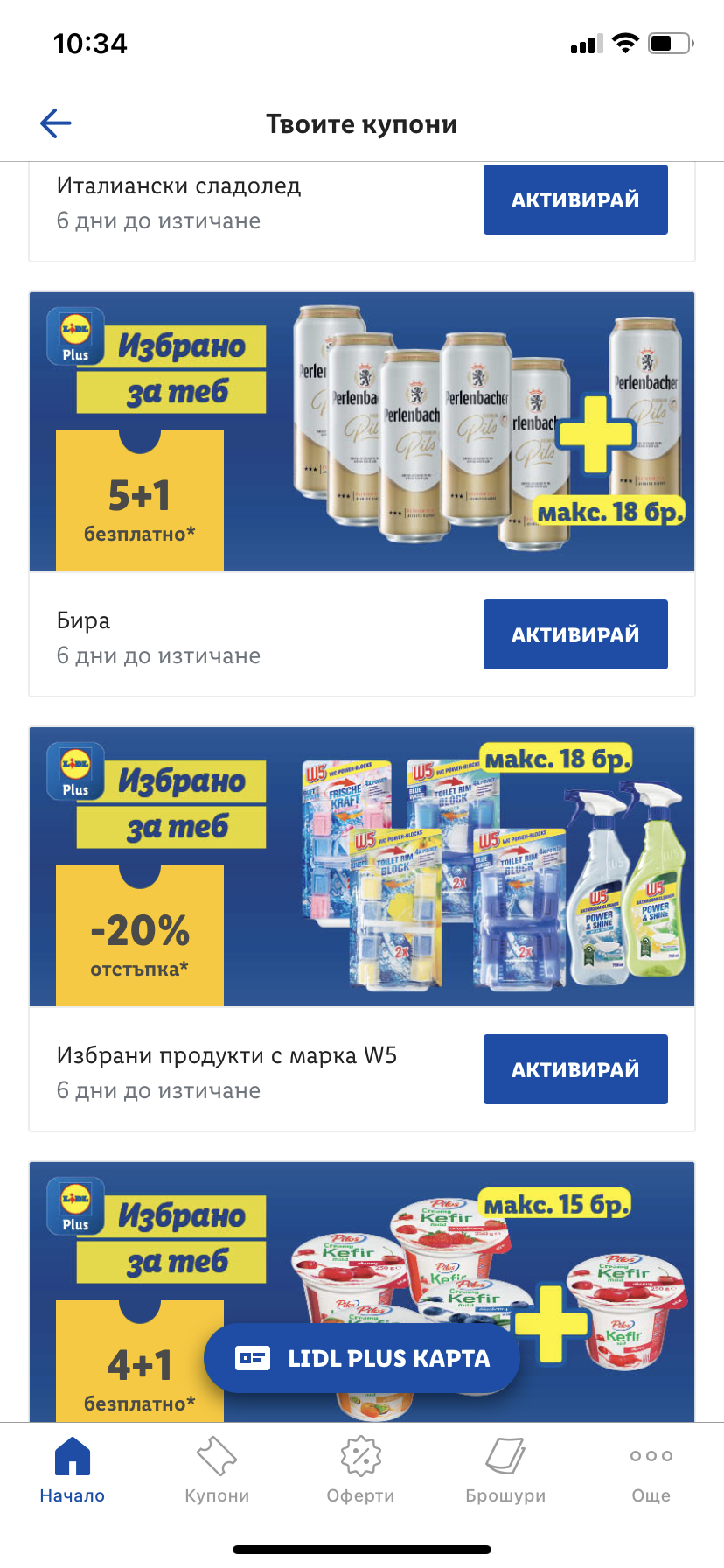Activate the Италиански сладолед coupon

tap(575, 199)
